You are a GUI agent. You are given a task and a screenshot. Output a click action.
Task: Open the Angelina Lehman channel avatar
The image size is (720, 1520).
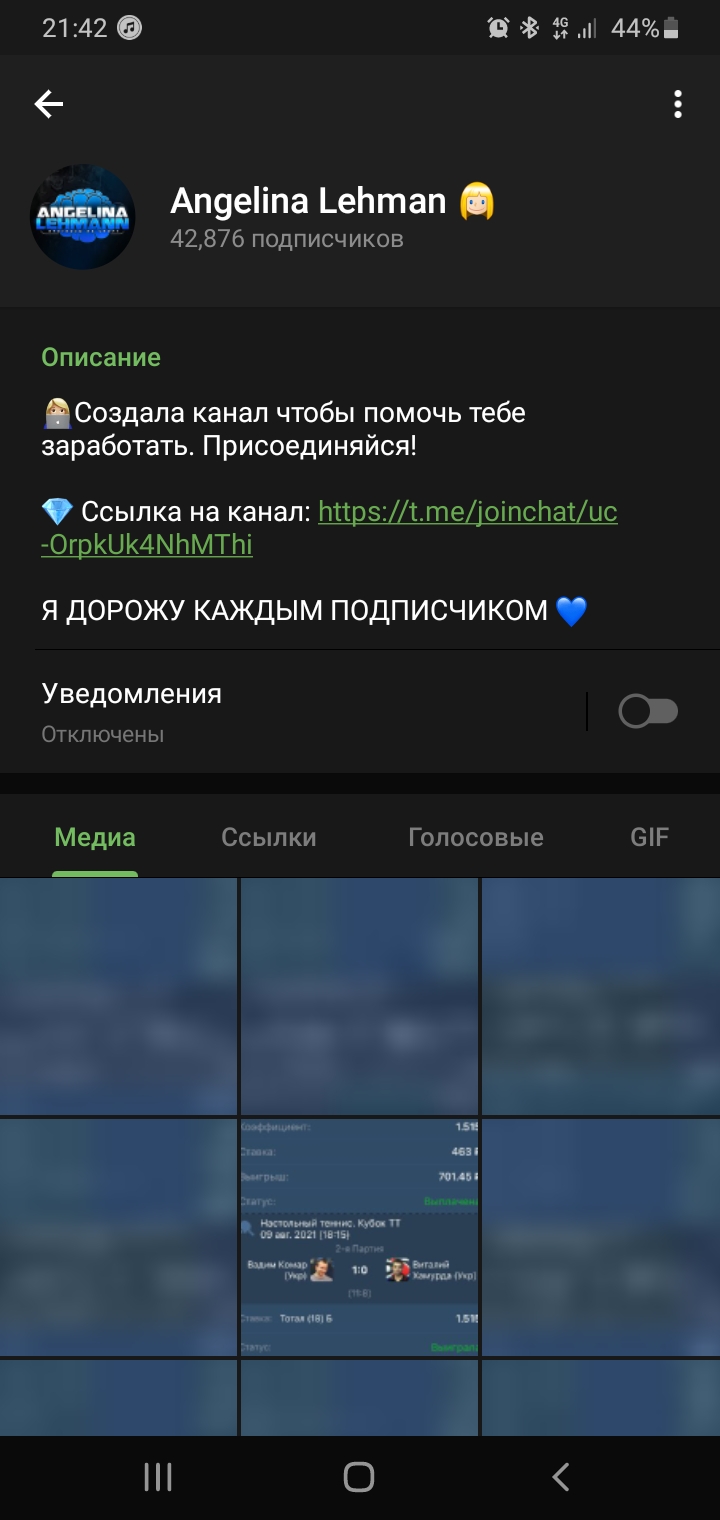click(82, 217)
